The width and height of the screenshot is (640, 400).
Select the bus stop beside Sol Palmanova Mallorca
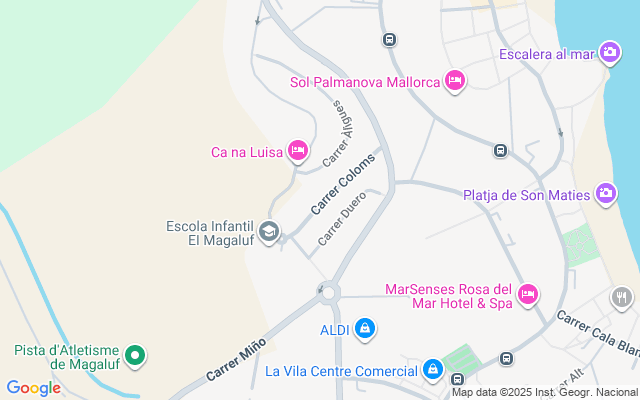click(x=389, y=40)
